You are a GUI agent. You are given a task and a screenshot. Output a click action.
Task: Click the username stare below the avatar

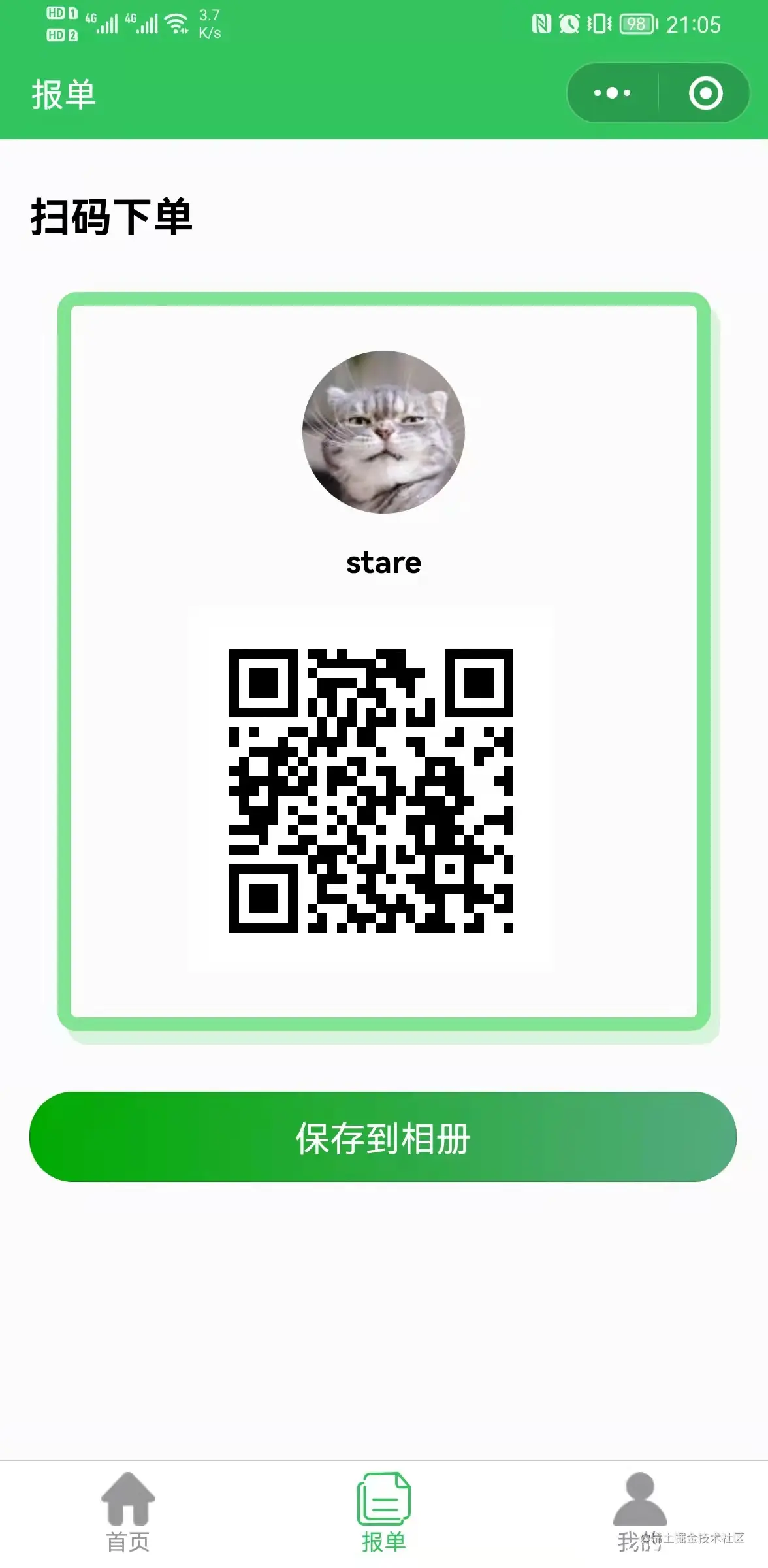384,562
